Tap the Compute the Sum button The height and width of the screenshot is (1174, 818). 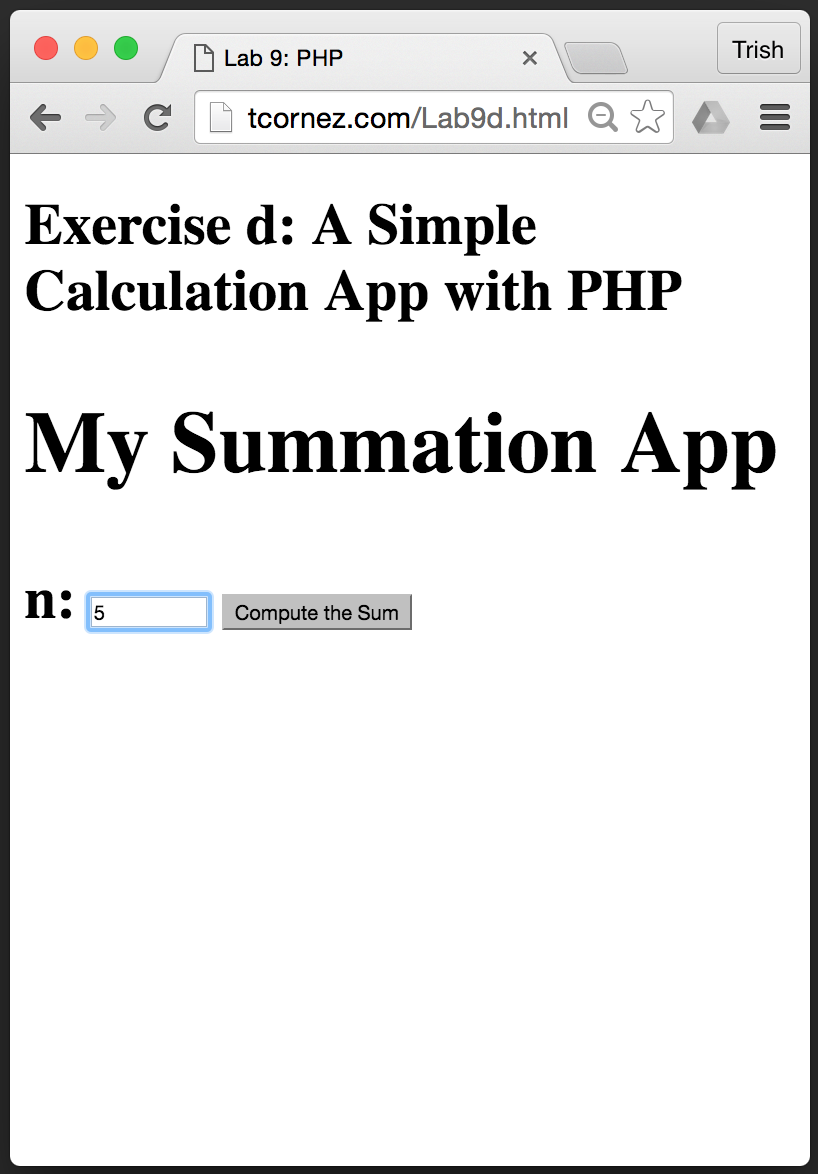316,613
